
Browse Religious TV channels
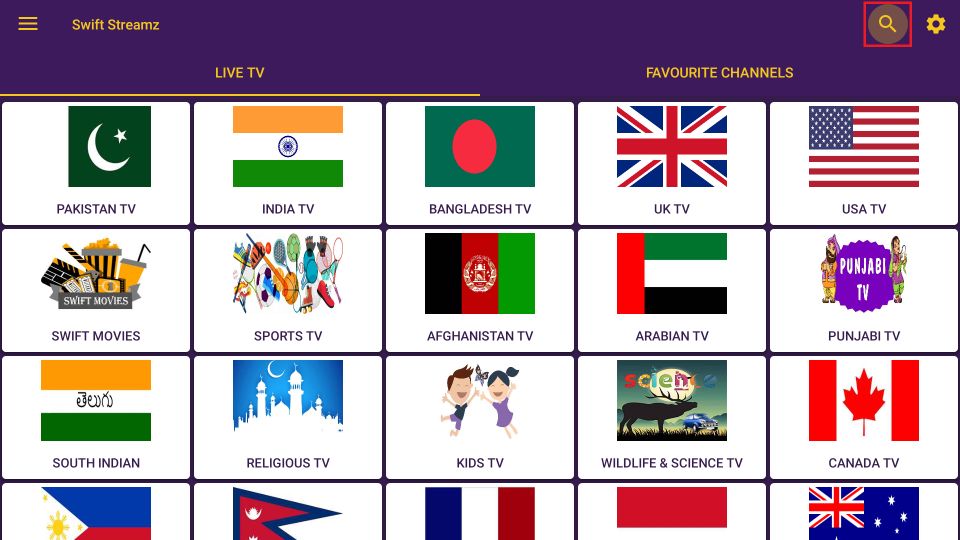pos(288,417)
